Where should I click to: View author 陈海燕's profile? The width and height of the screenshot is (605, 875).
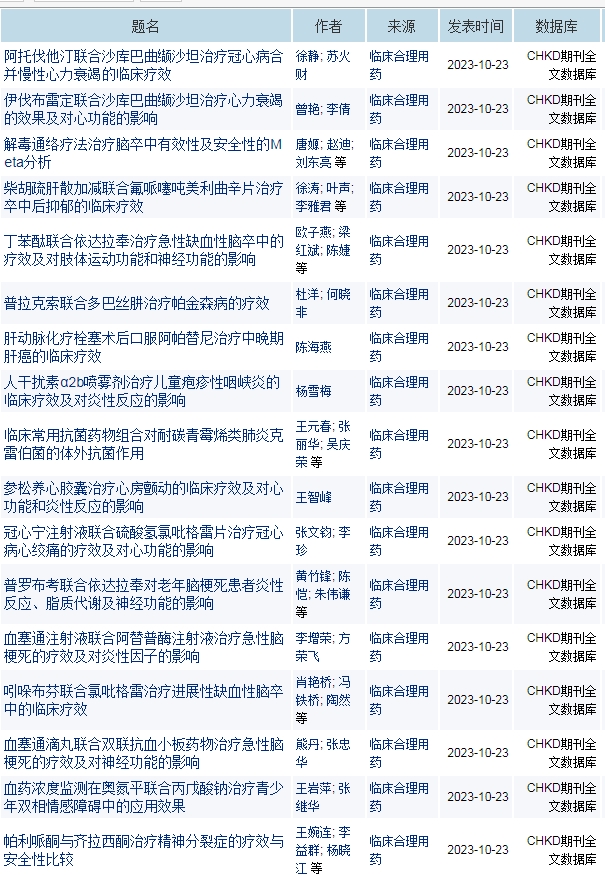315,347
